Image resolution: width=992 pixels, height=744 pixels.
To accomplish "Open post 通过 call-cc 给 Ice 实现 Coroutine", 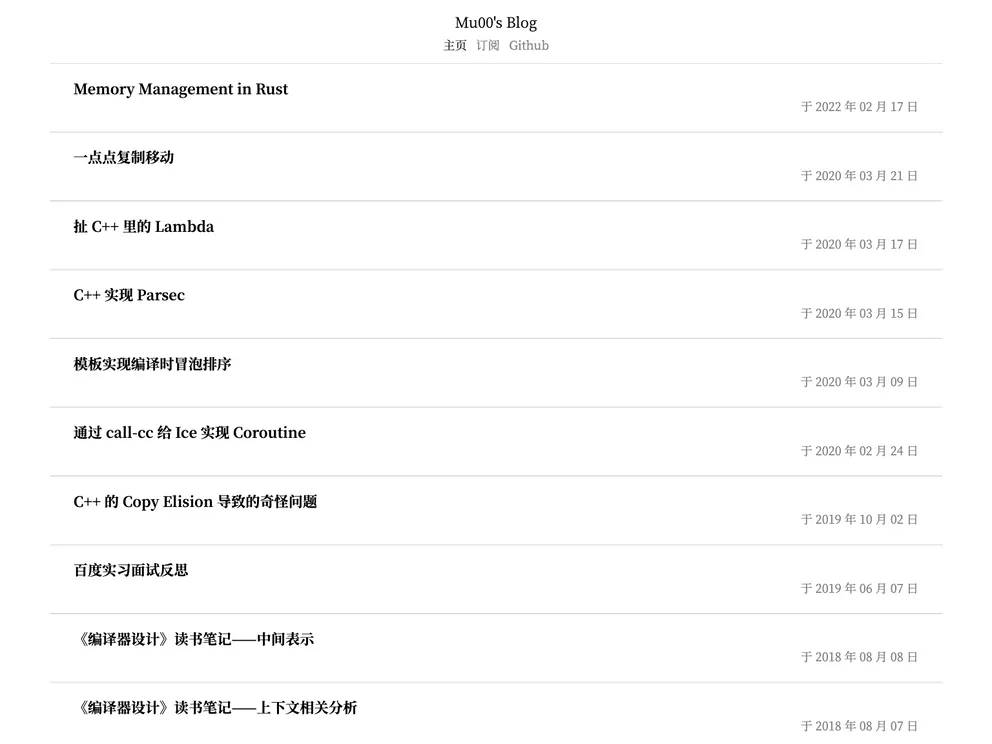I will click(189, 433).
